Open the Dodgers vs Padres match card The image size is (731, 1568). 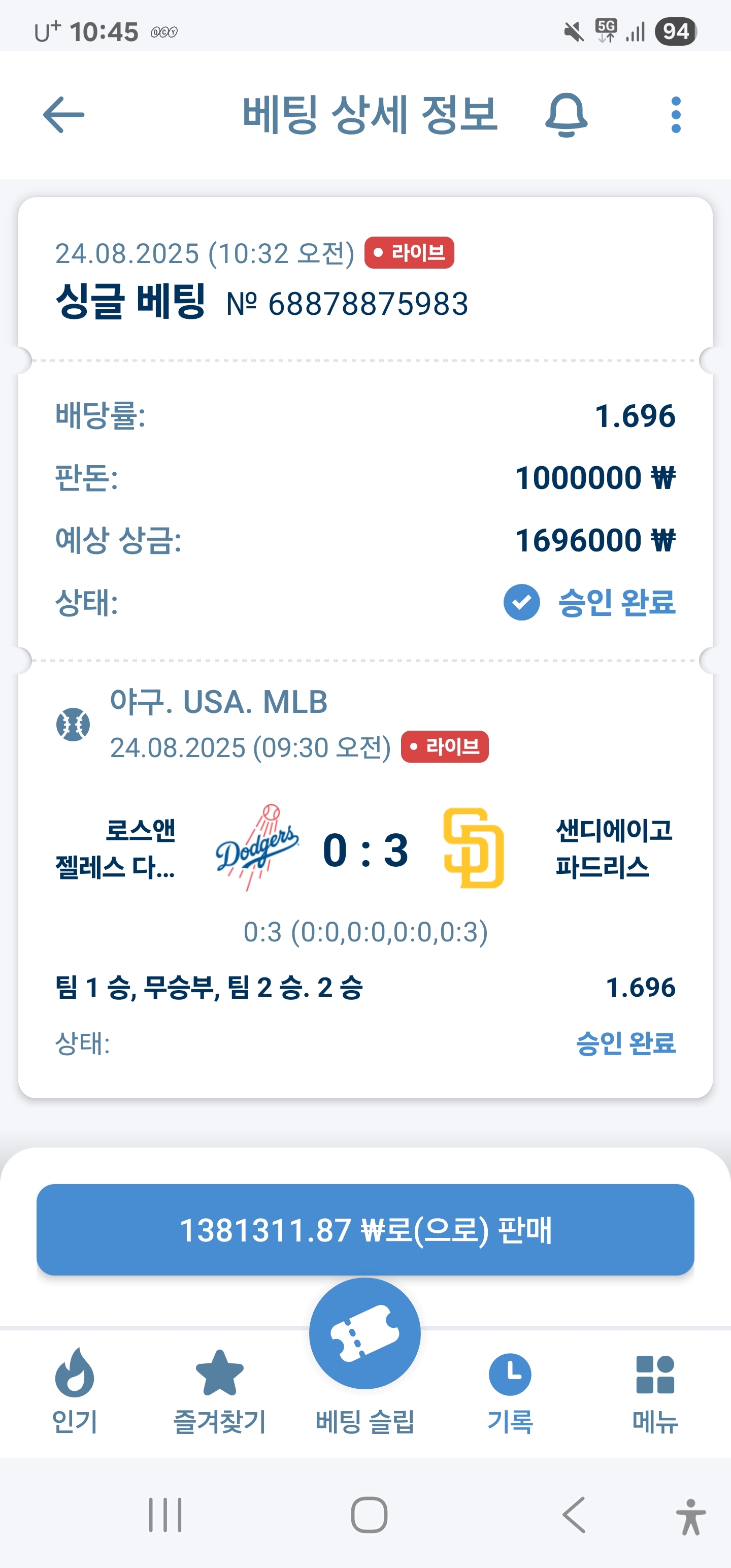click(365, 850)
